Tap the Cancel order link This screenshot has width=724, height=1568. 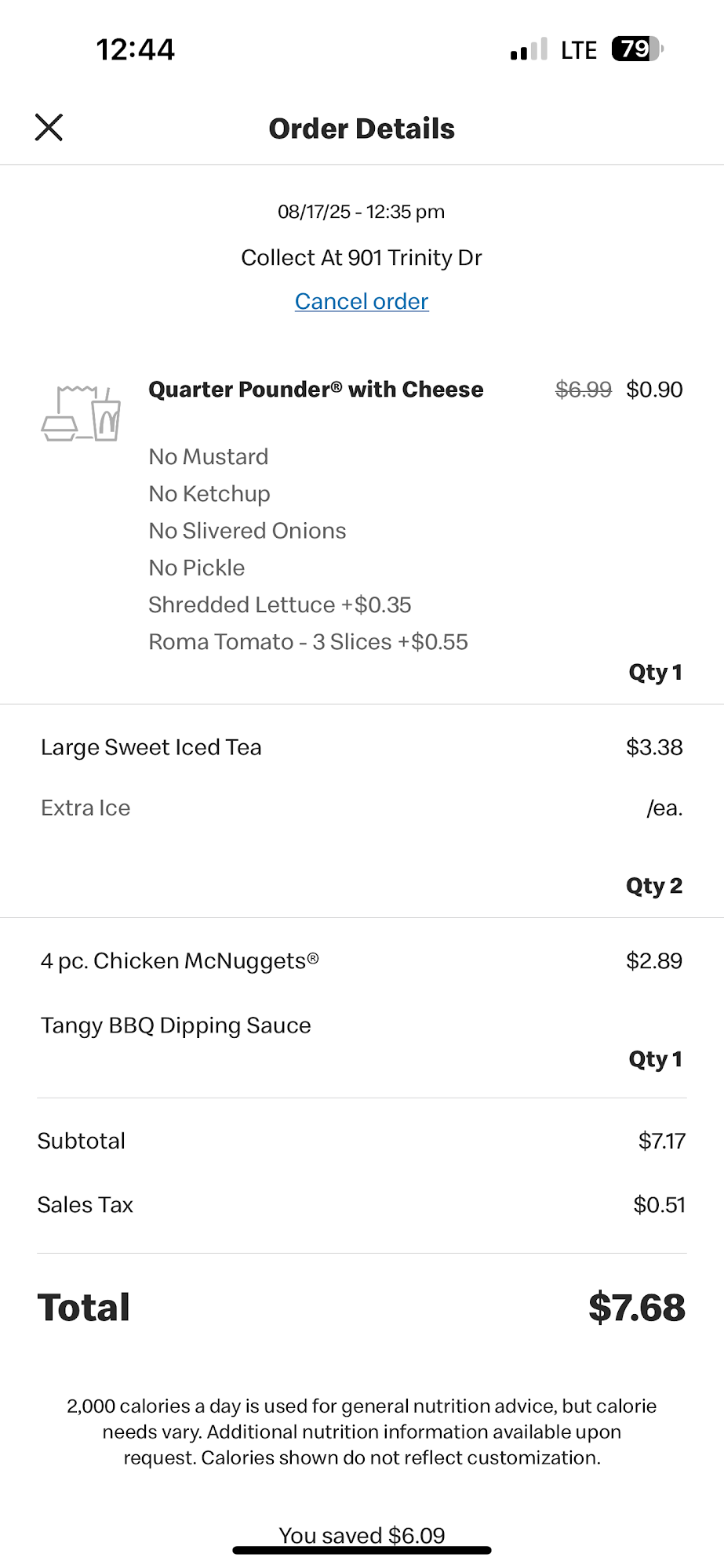(362, 301)
